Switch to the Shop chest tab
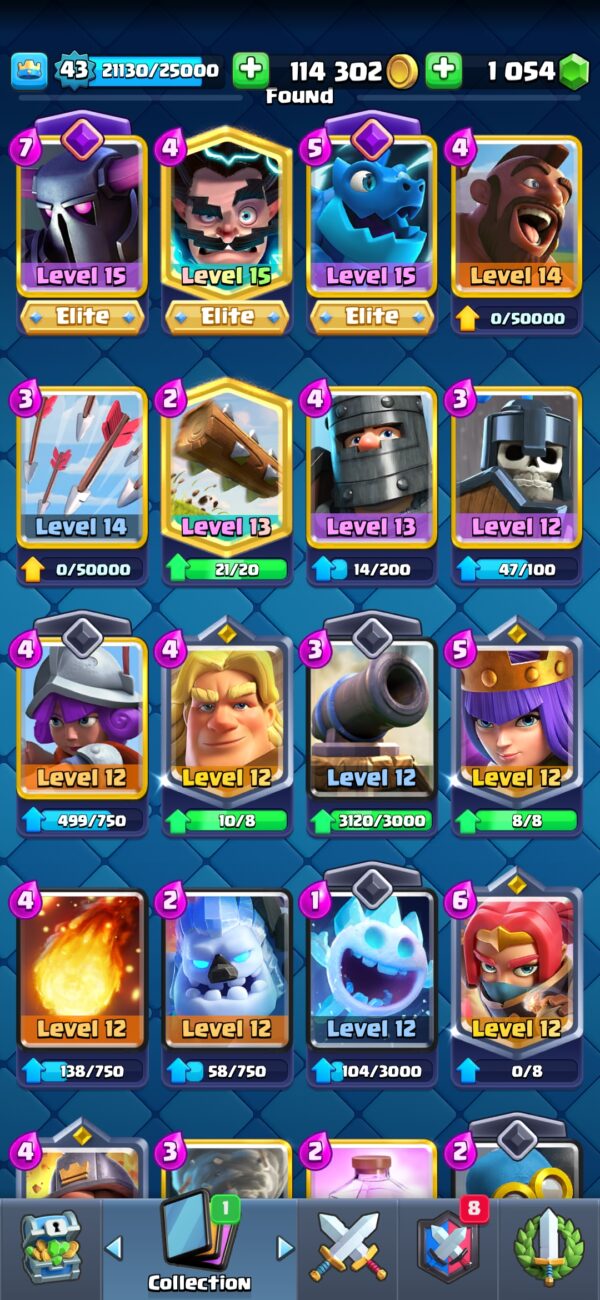 (50, 1249)
